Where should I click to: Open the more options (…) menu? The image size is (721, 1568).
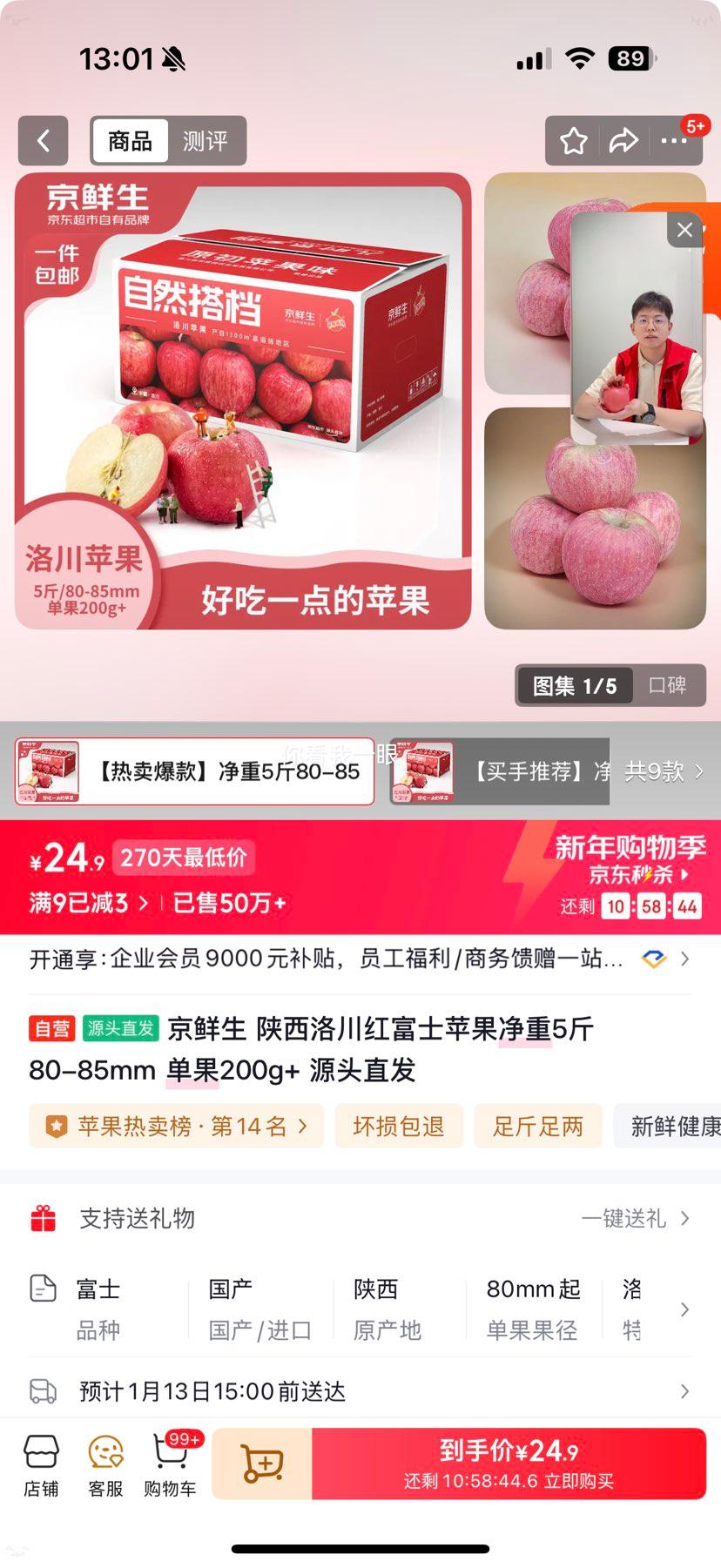[675, 140]
